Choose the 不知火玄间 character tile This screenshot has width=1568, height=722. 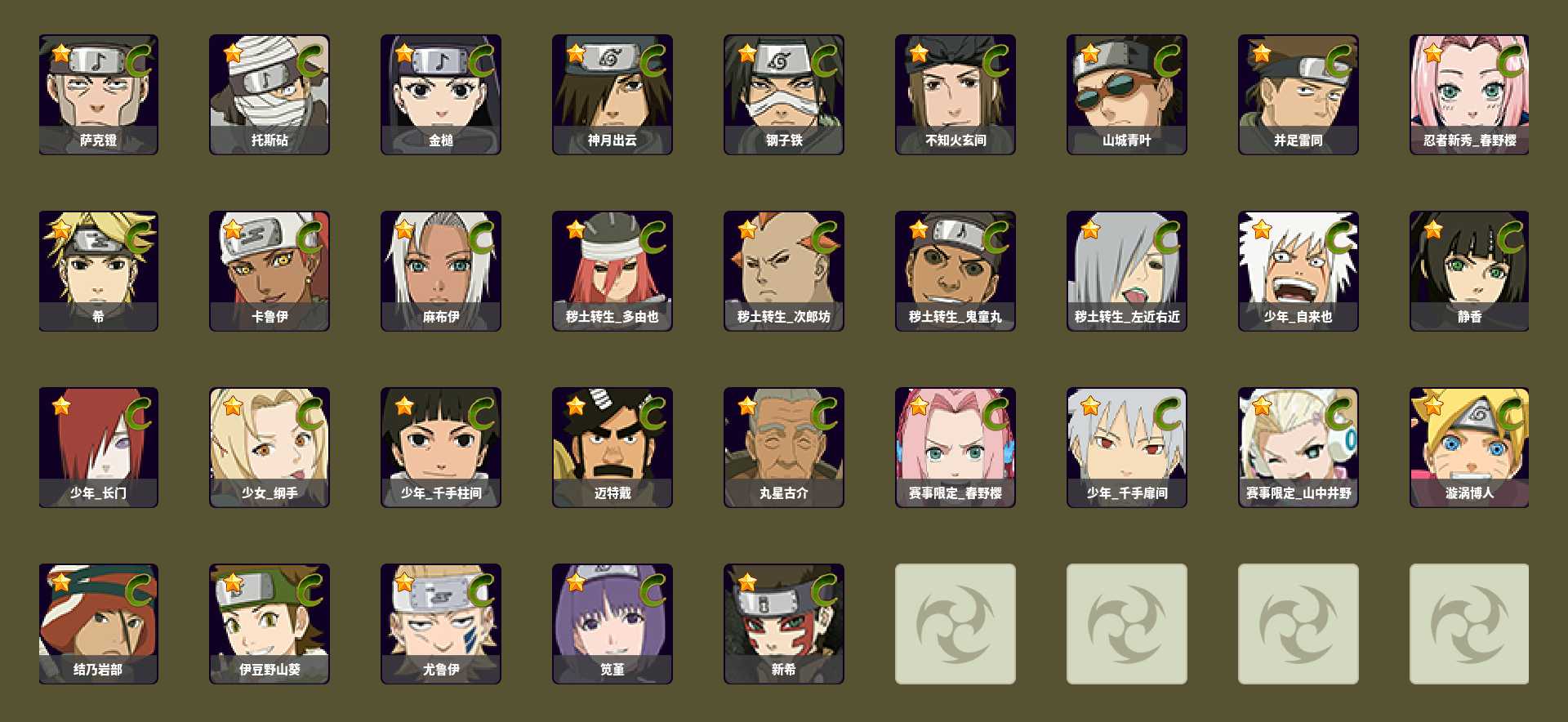(x=955, y=94)
